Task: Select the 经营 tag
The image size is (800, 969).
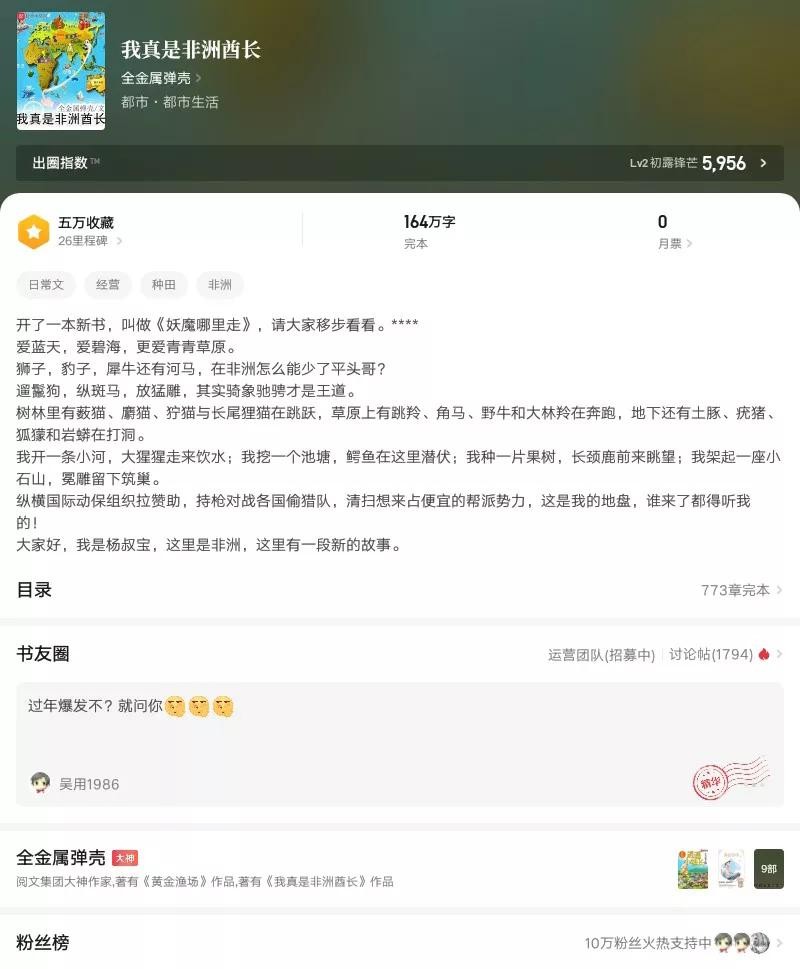Action: [x=108, y=285]
